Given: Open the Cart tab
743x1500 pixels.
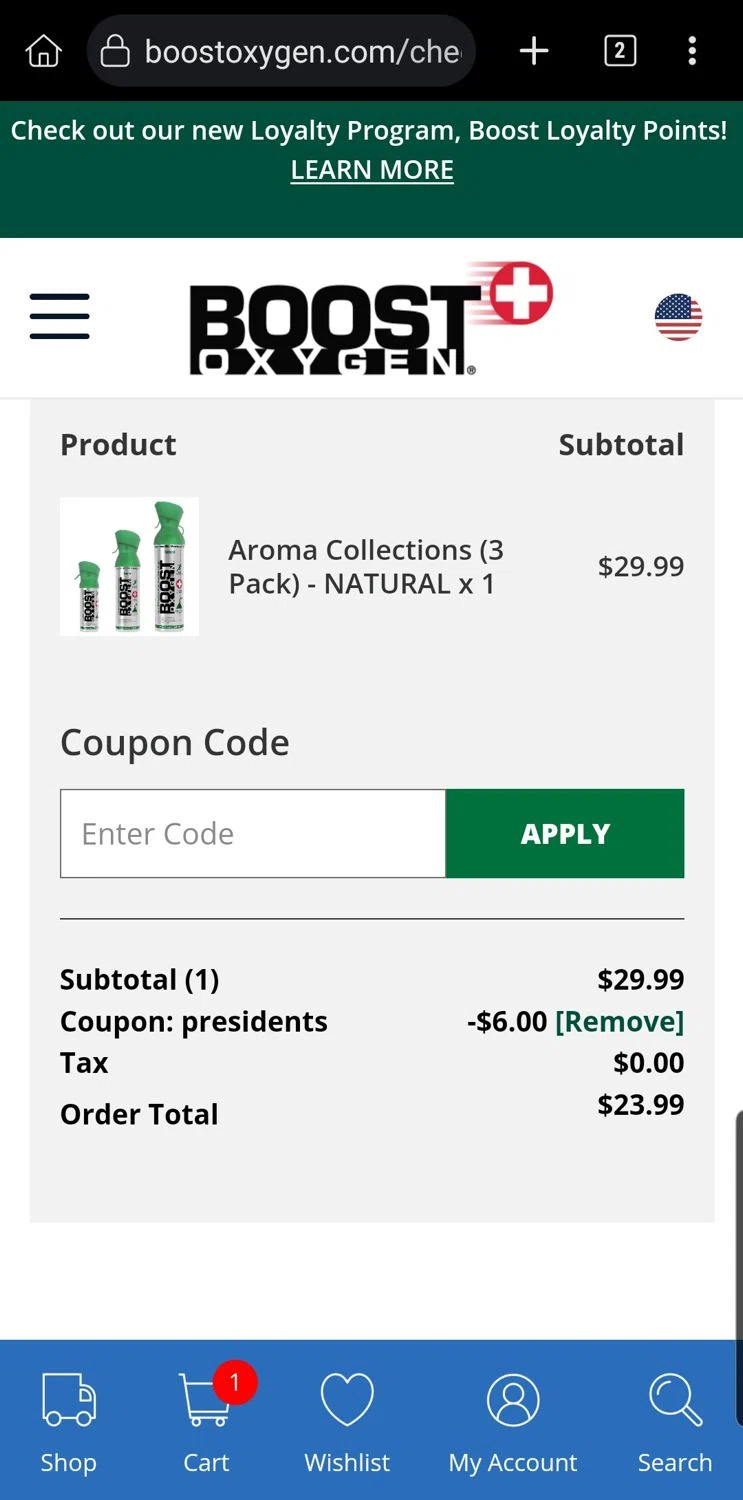Looking at the screenshot, I should (207, 1422).
